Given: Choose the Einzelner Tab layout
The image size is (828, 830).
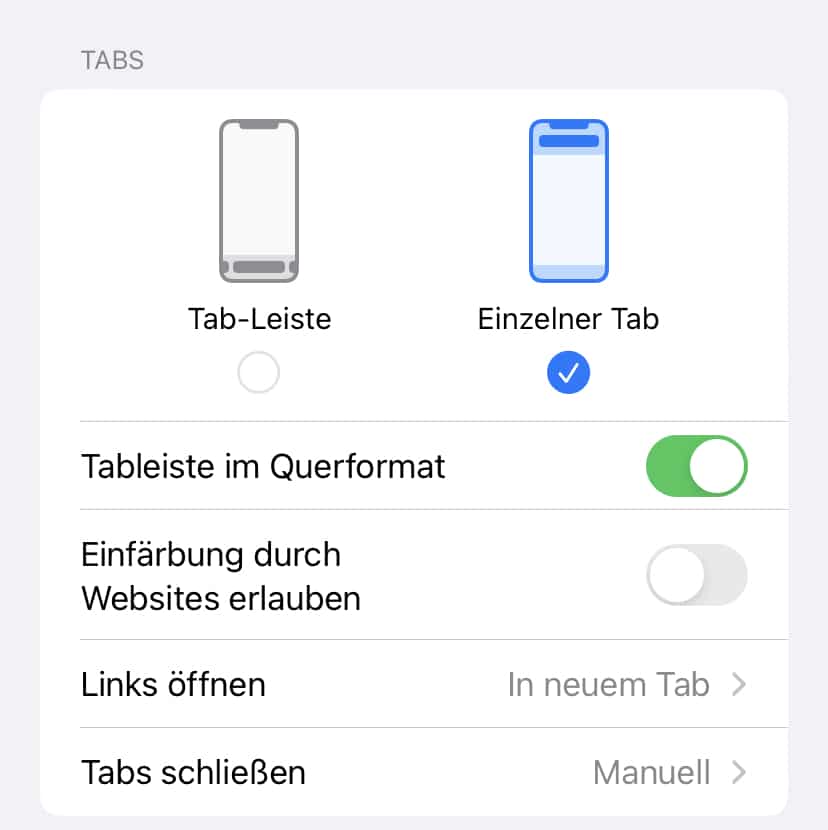Looking at the screenshot, I should (x=568, y=373).
